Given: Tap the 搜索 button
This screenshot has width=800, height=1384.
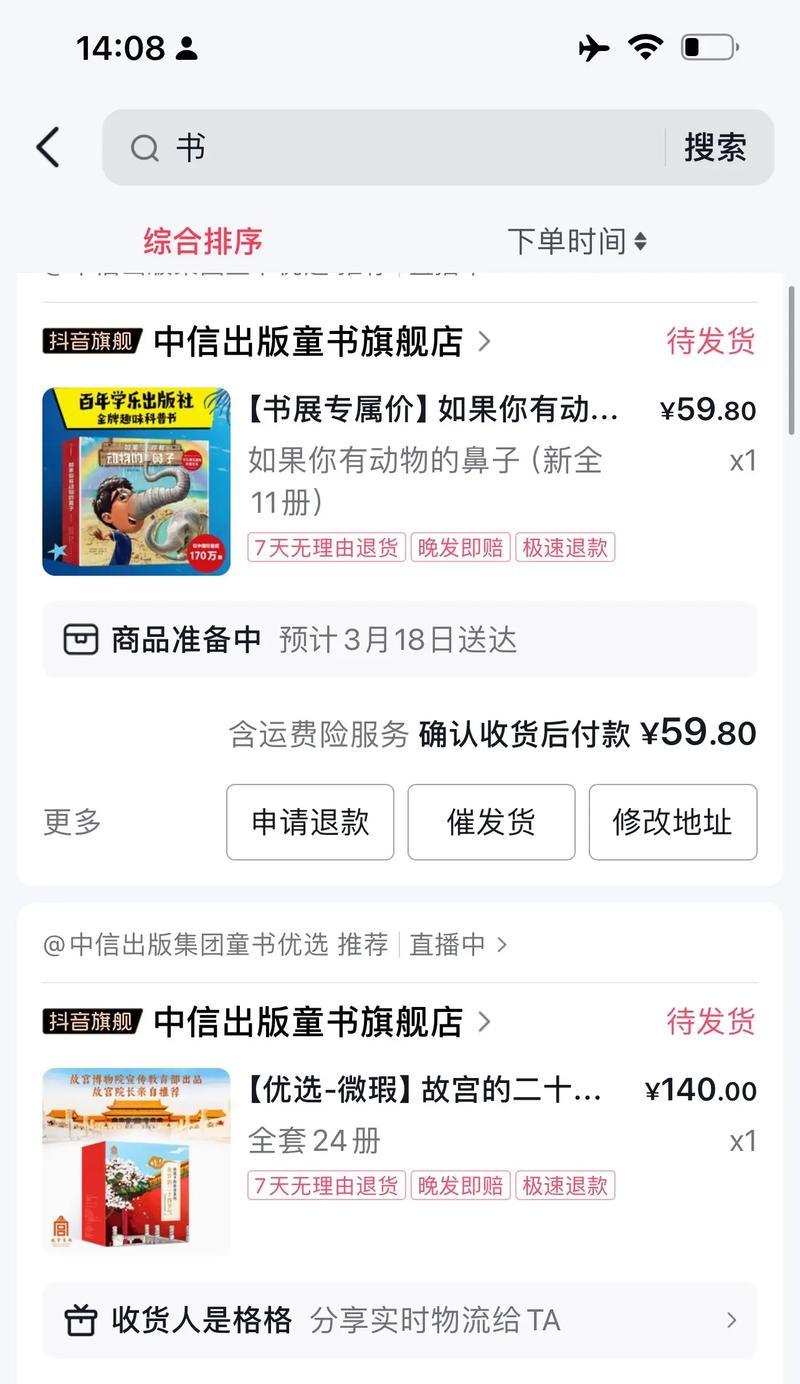Looking at the screenshot, I should [x=715, y=148].
